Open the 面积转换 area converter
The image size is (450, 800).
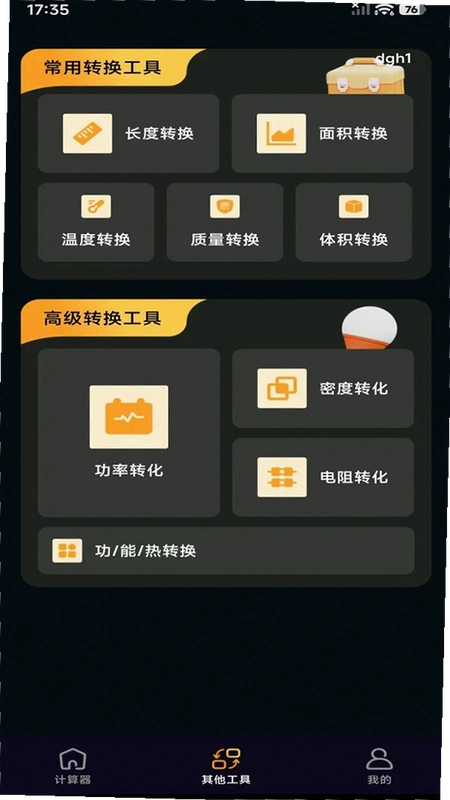322,134
